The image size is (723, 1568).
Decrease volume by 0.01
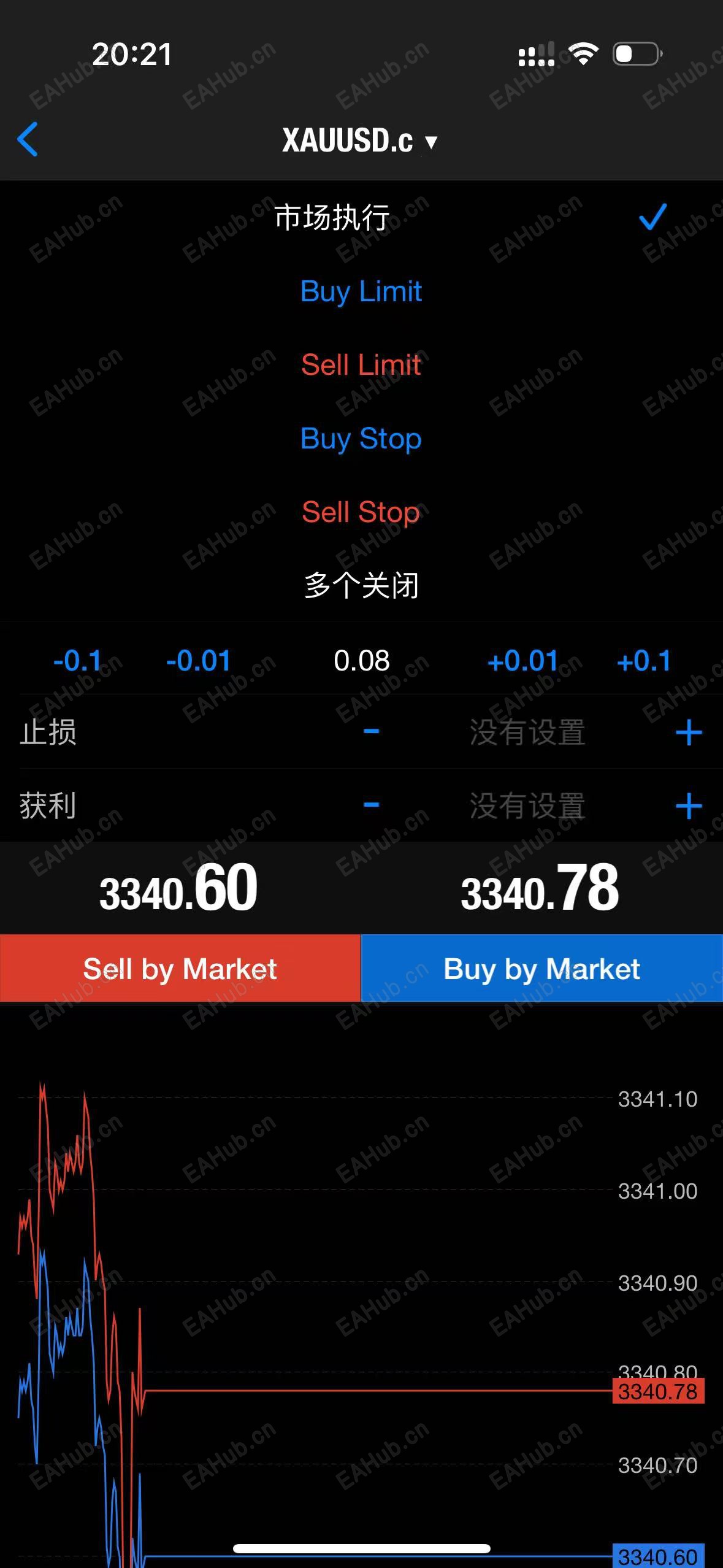click(198, 661)
